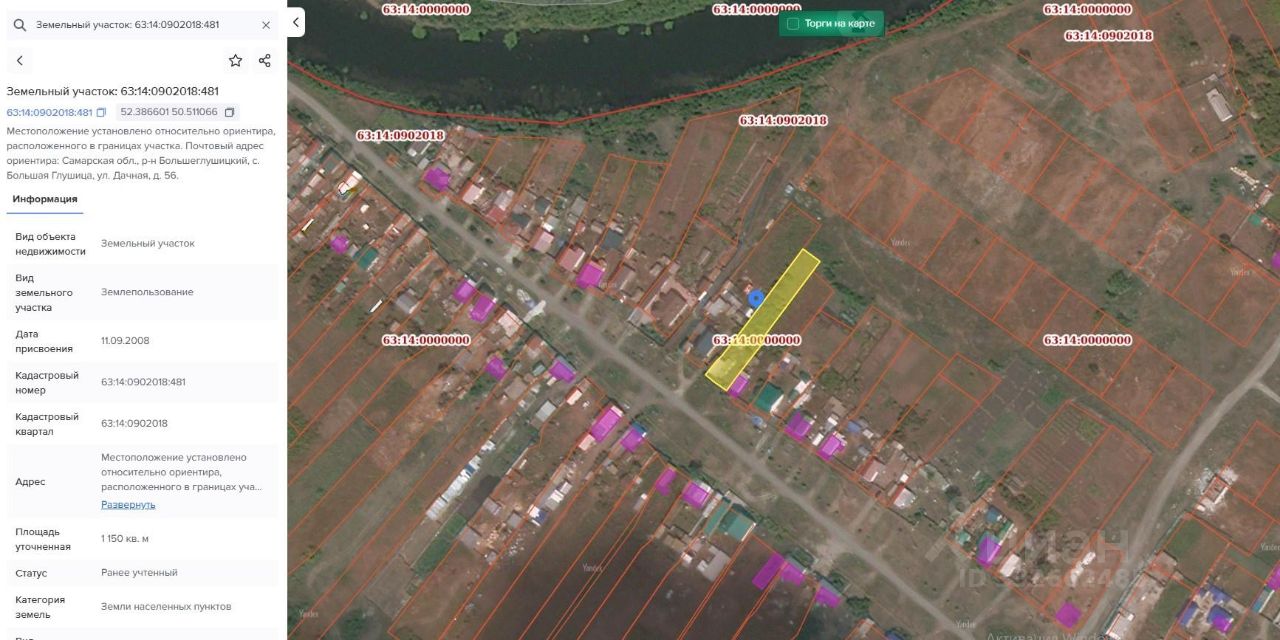Copy coordinates 52.386601 50.511066
This screenshot has width=1280, height=640.
tap(229, 112)
